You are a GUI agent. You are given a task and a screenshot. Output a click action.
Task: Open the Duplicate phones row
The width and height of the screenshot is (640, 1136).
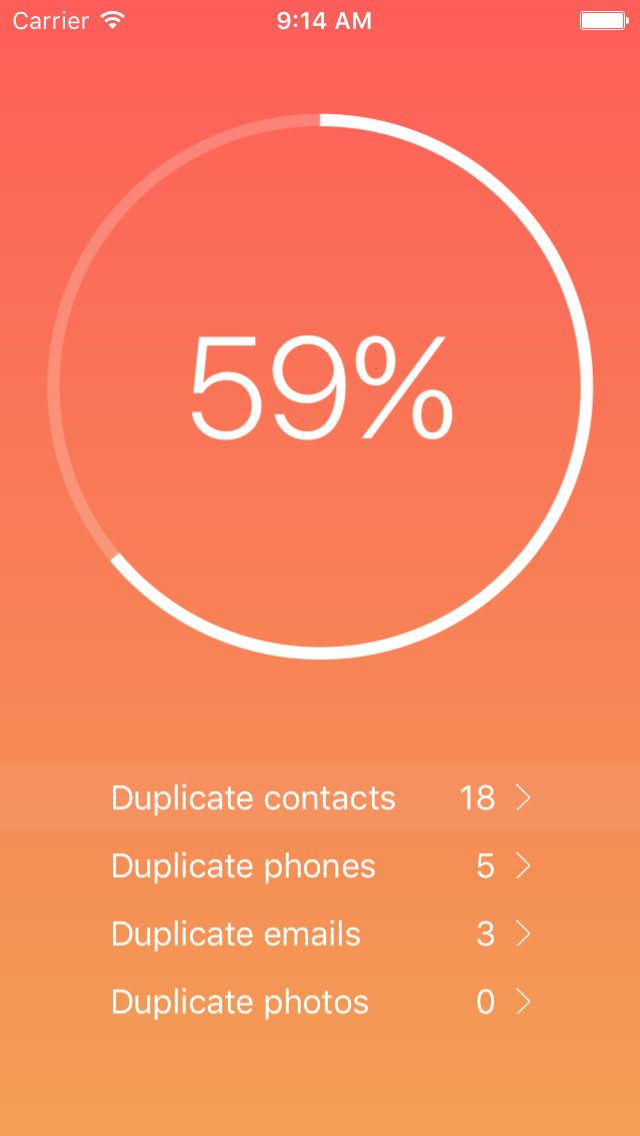tap(320, 865)
